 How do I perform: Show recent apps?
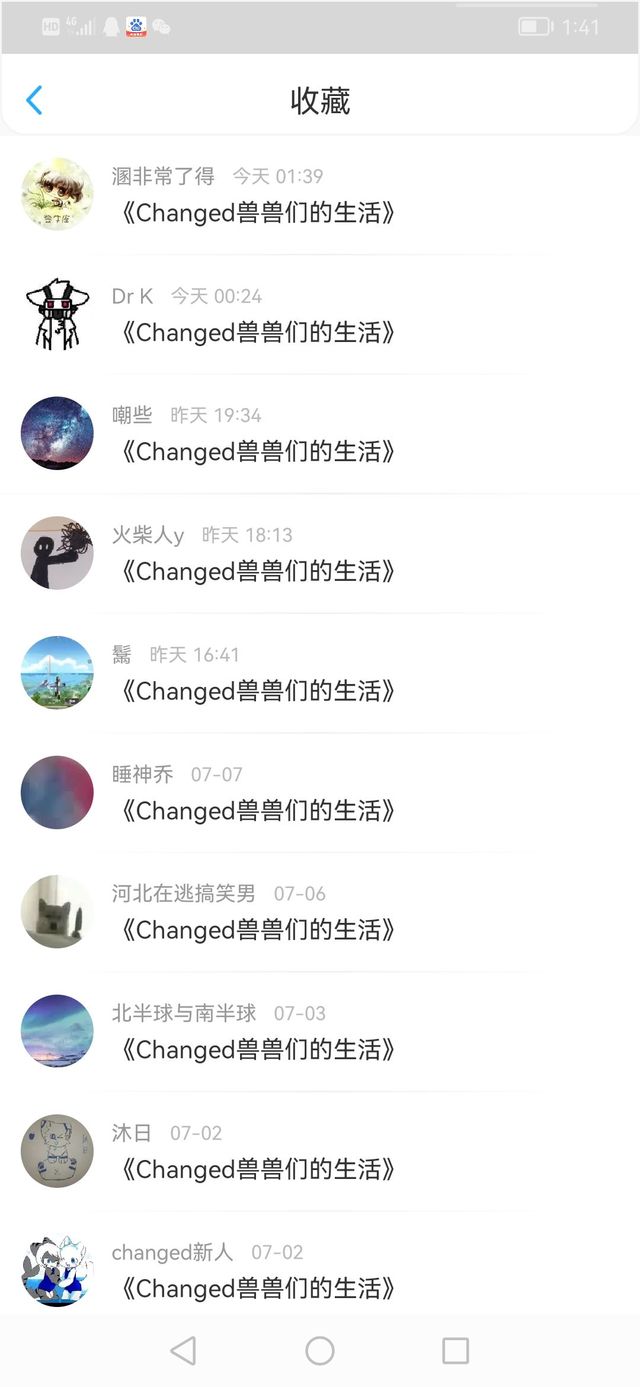tap(455, 1351)
